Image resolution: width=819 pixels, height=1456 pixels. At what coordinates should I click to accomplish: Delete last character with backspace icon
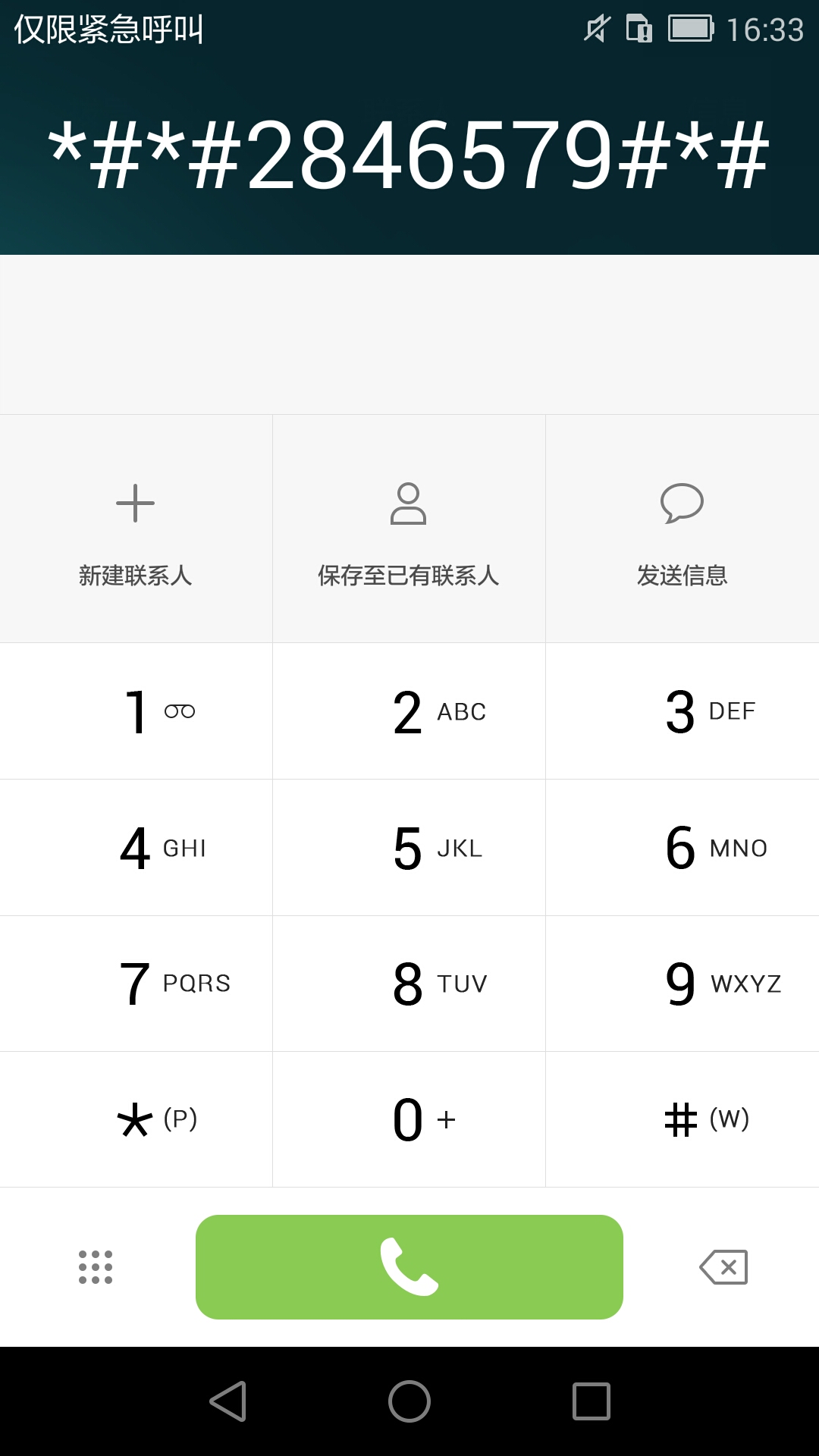pyautogui.click(x=723, y=1267)
